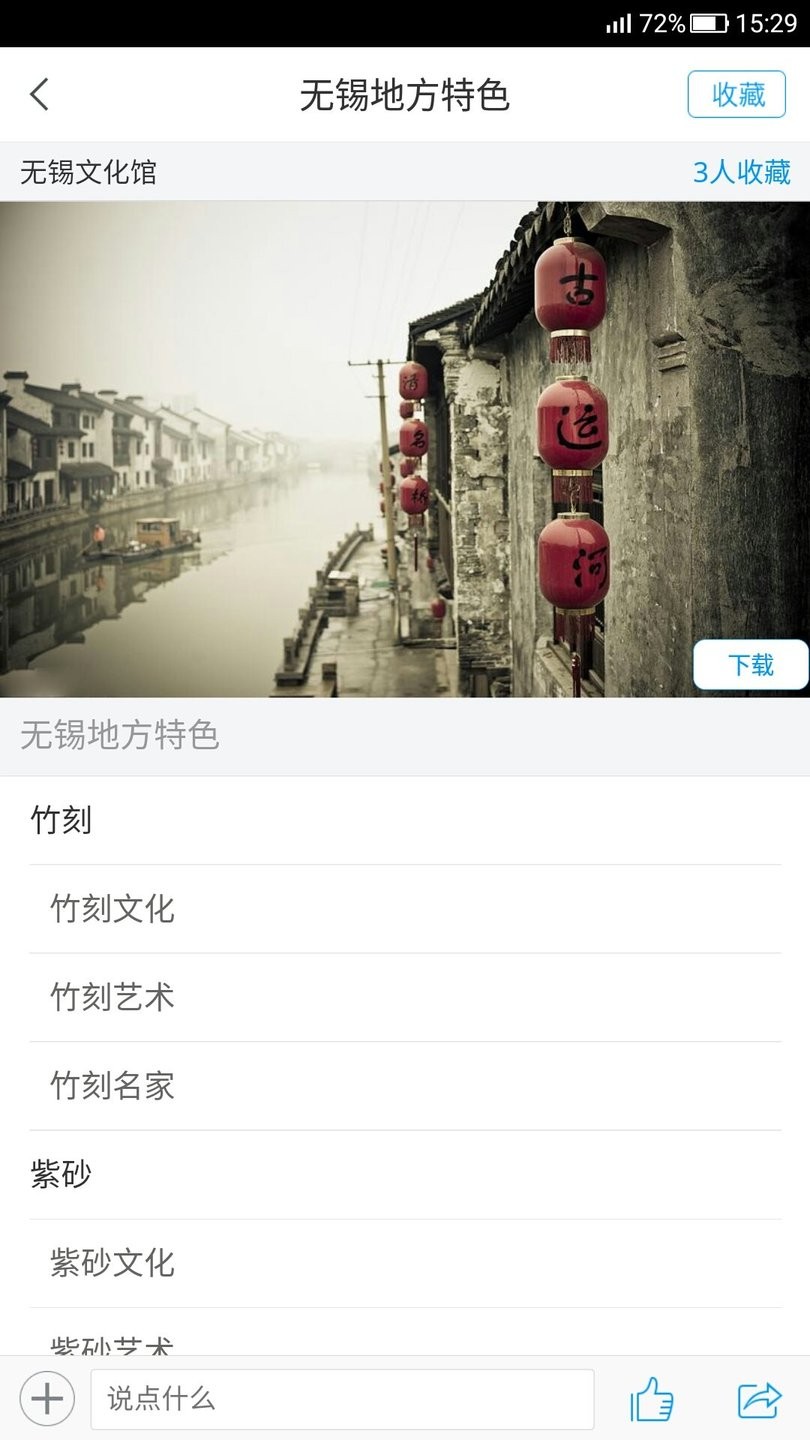Focus the 说点什么 comment field
Screen dimensions: 810x1440
click(x=342, y=1398)
